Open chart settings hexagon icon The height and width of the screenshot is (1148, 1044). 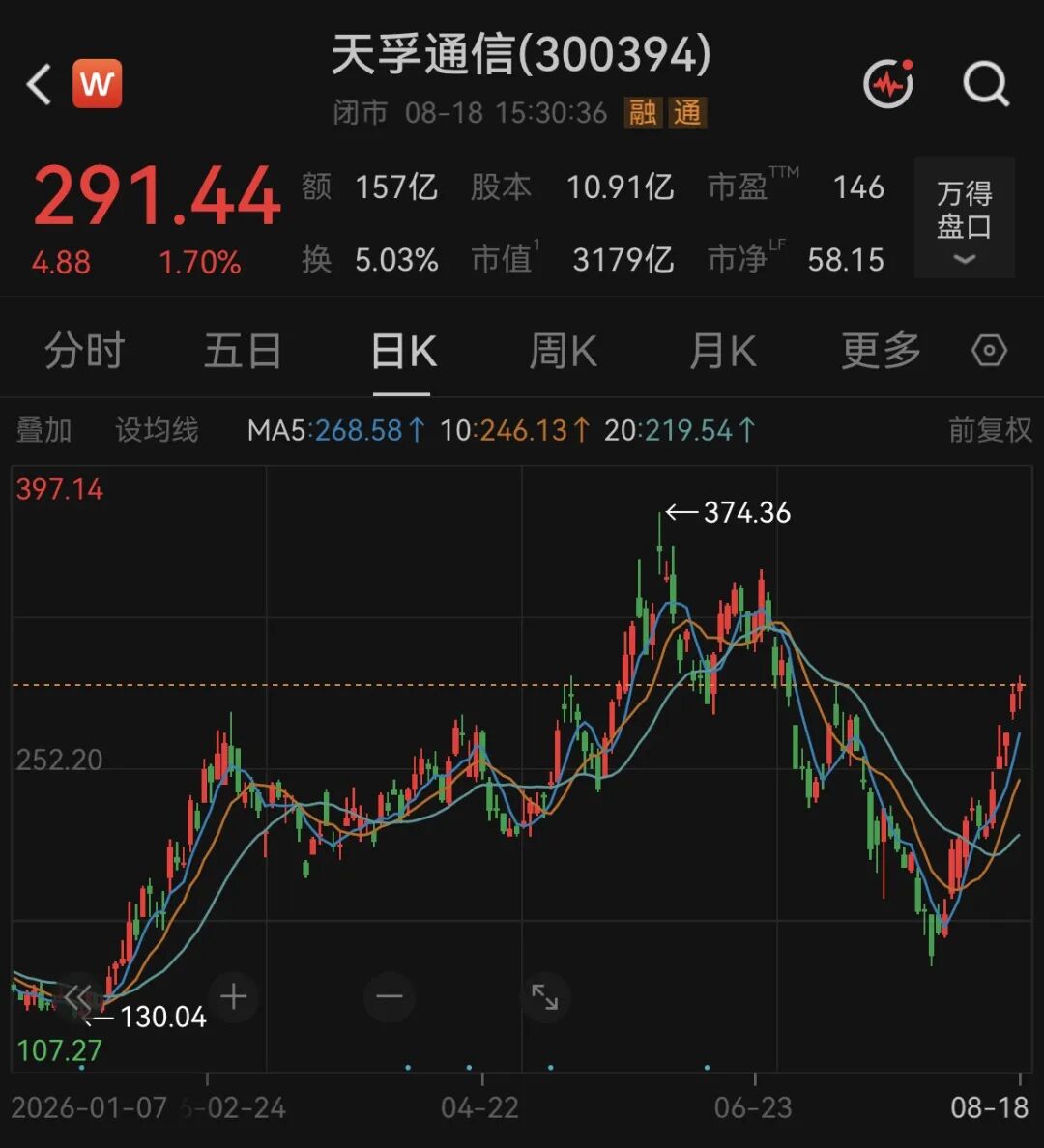(x=989, y=351)
